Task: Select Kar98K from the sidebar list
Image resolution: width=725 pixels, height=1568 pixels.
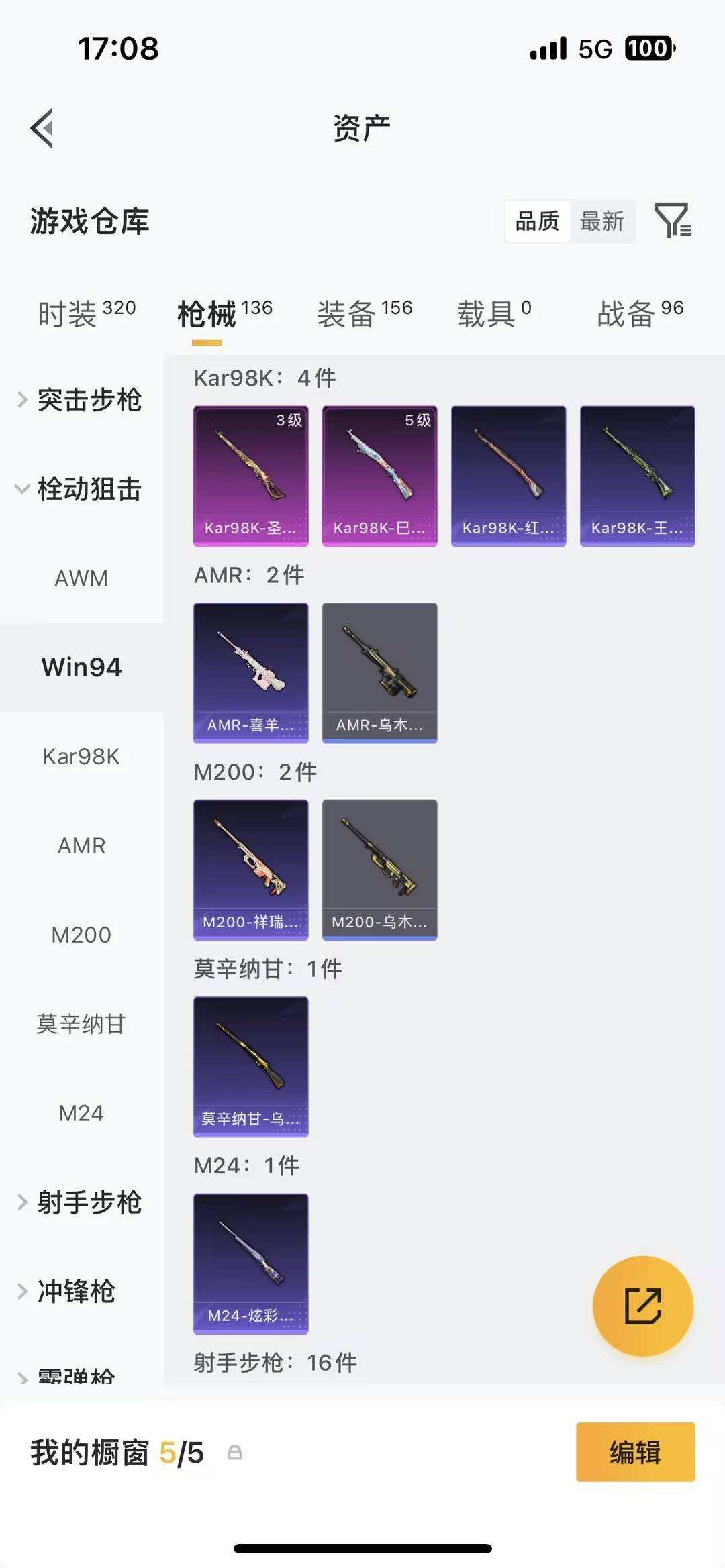Action: [x=81, y=757]
